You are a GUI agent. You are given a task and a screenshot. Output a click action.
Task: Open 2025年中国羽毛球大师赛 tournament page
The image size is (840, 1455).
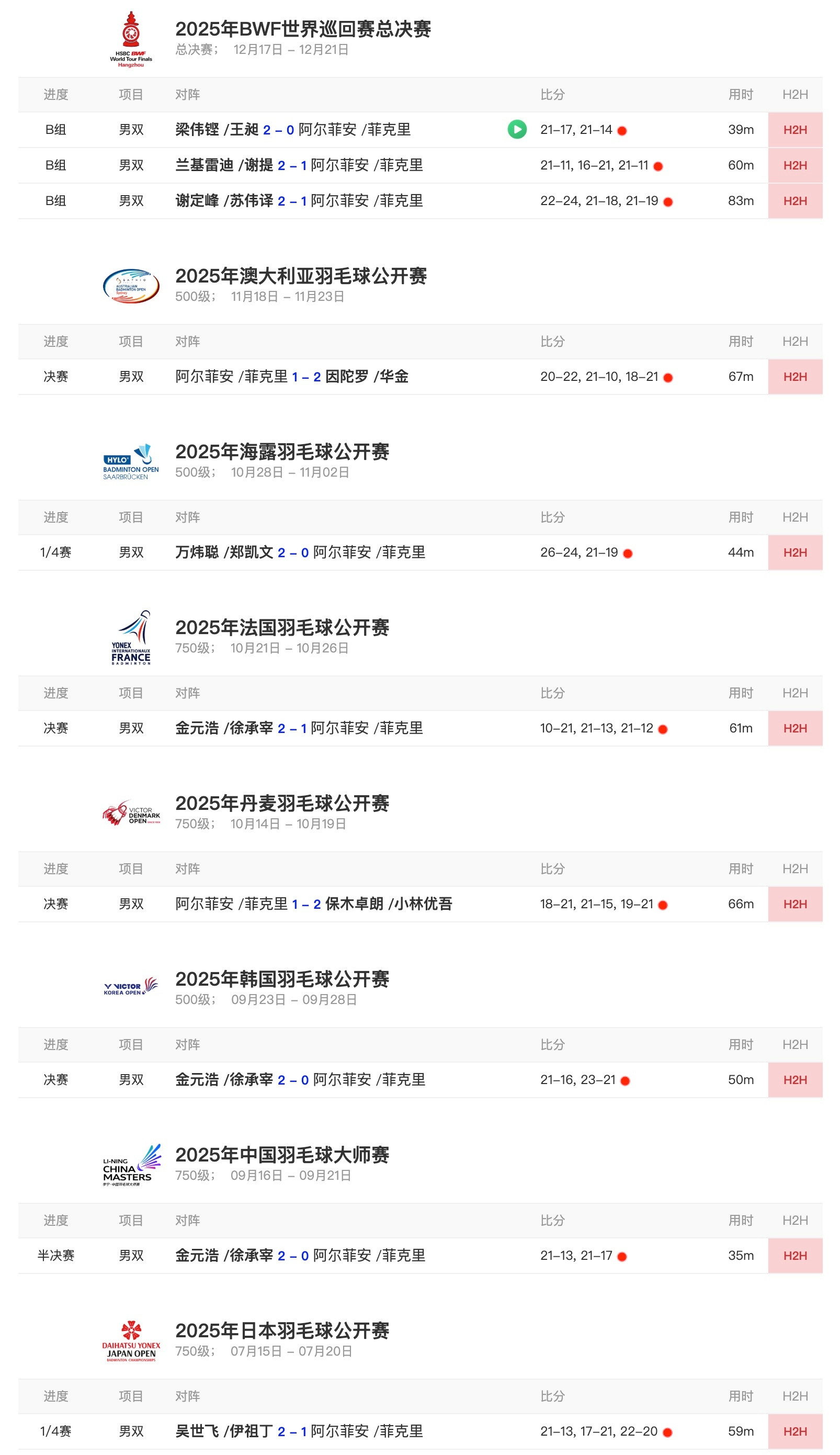(282, 1155)
